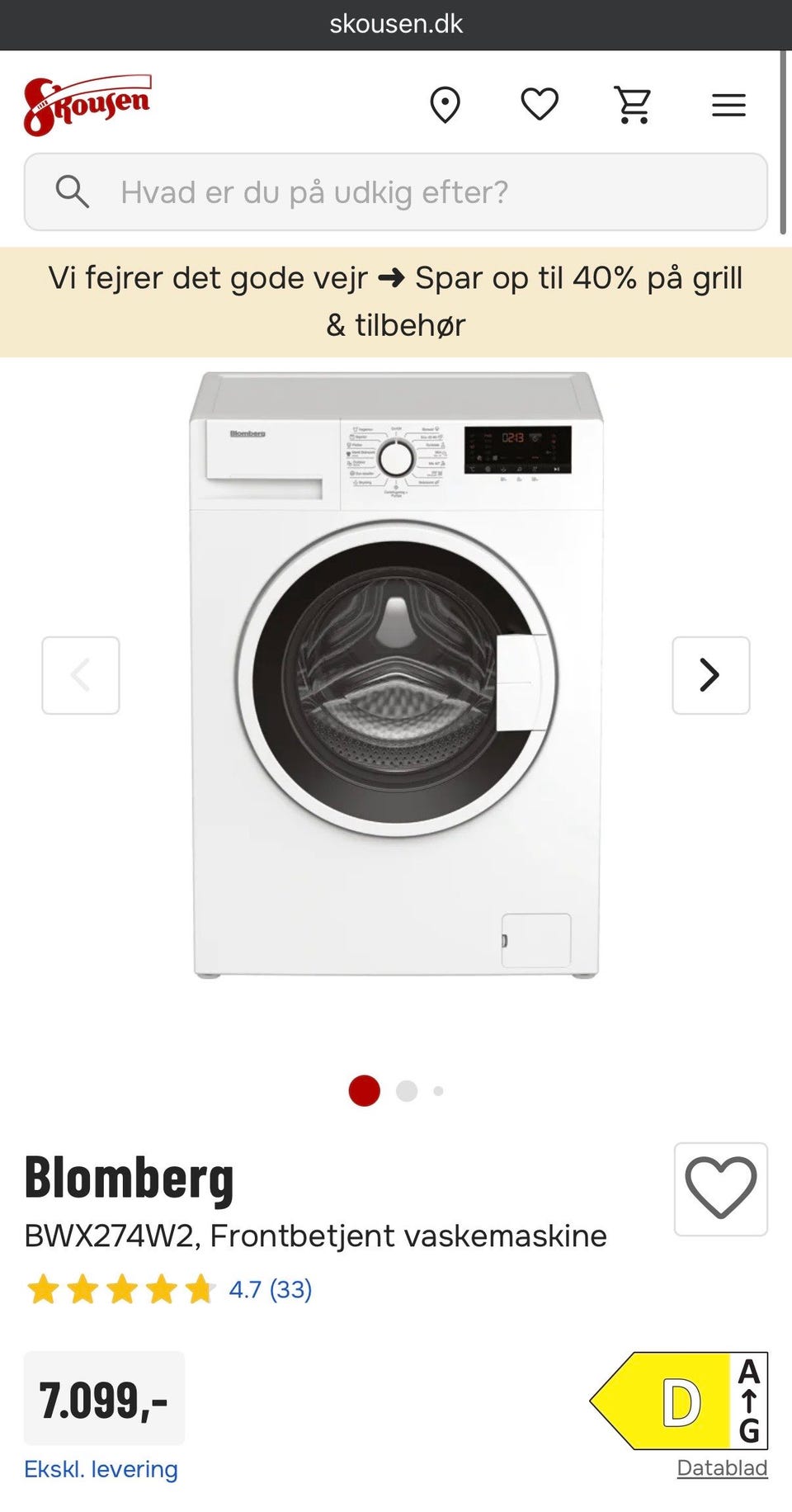Screen dimensions: 792x1512
Task: Open the 4.7 (33) reviews rating
Action: [170, 1289]
